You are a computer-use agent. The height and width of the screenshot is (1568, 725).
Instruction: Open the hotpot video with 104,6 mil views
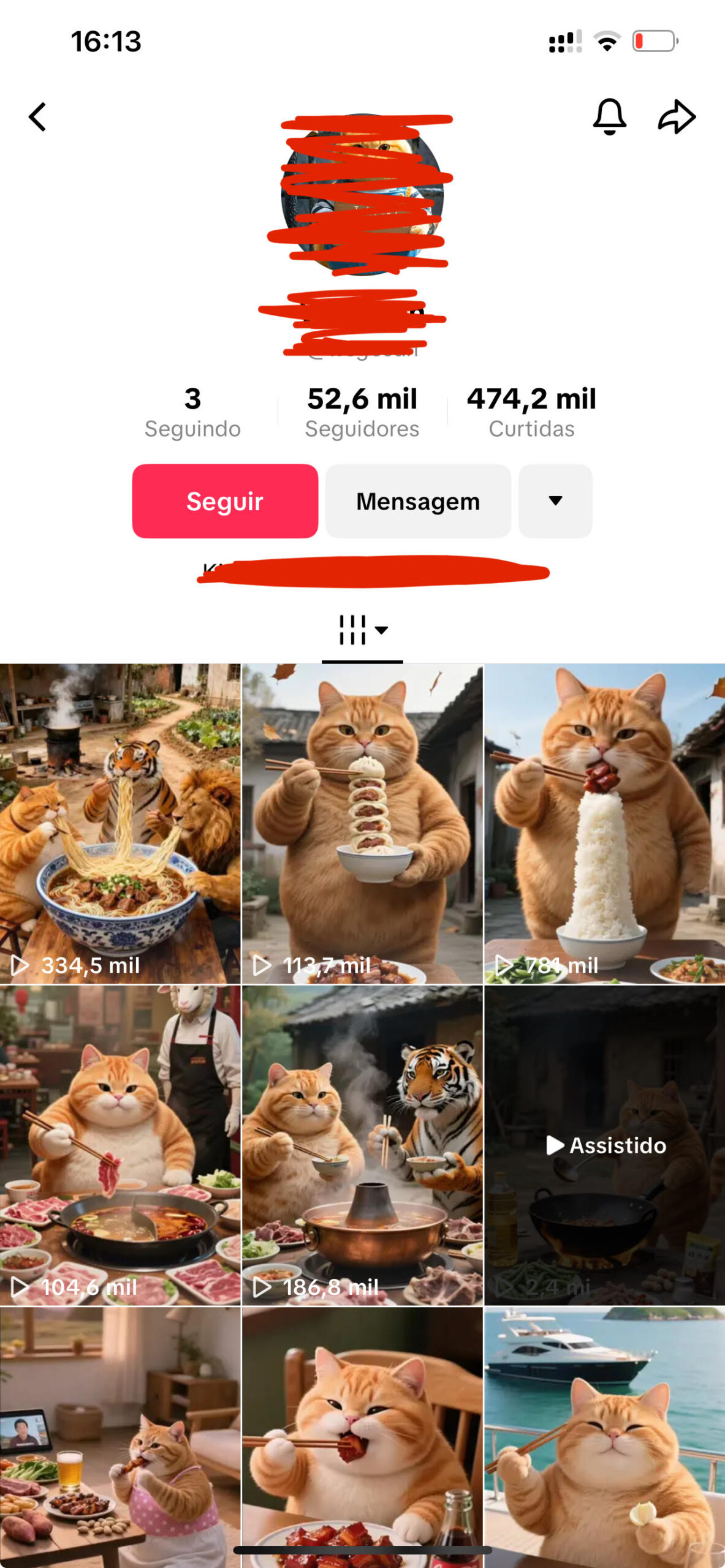(x=120, y=1144)
